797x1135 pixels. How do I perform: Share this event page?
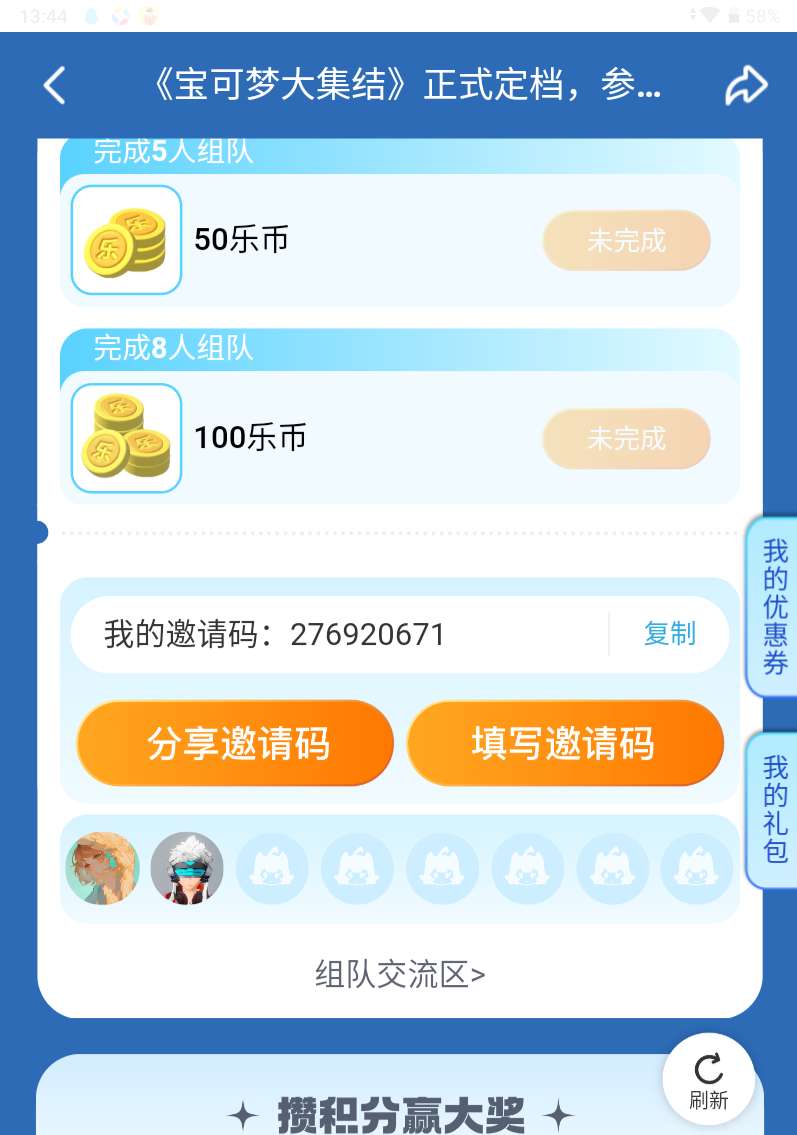click(x=745, y=86)
